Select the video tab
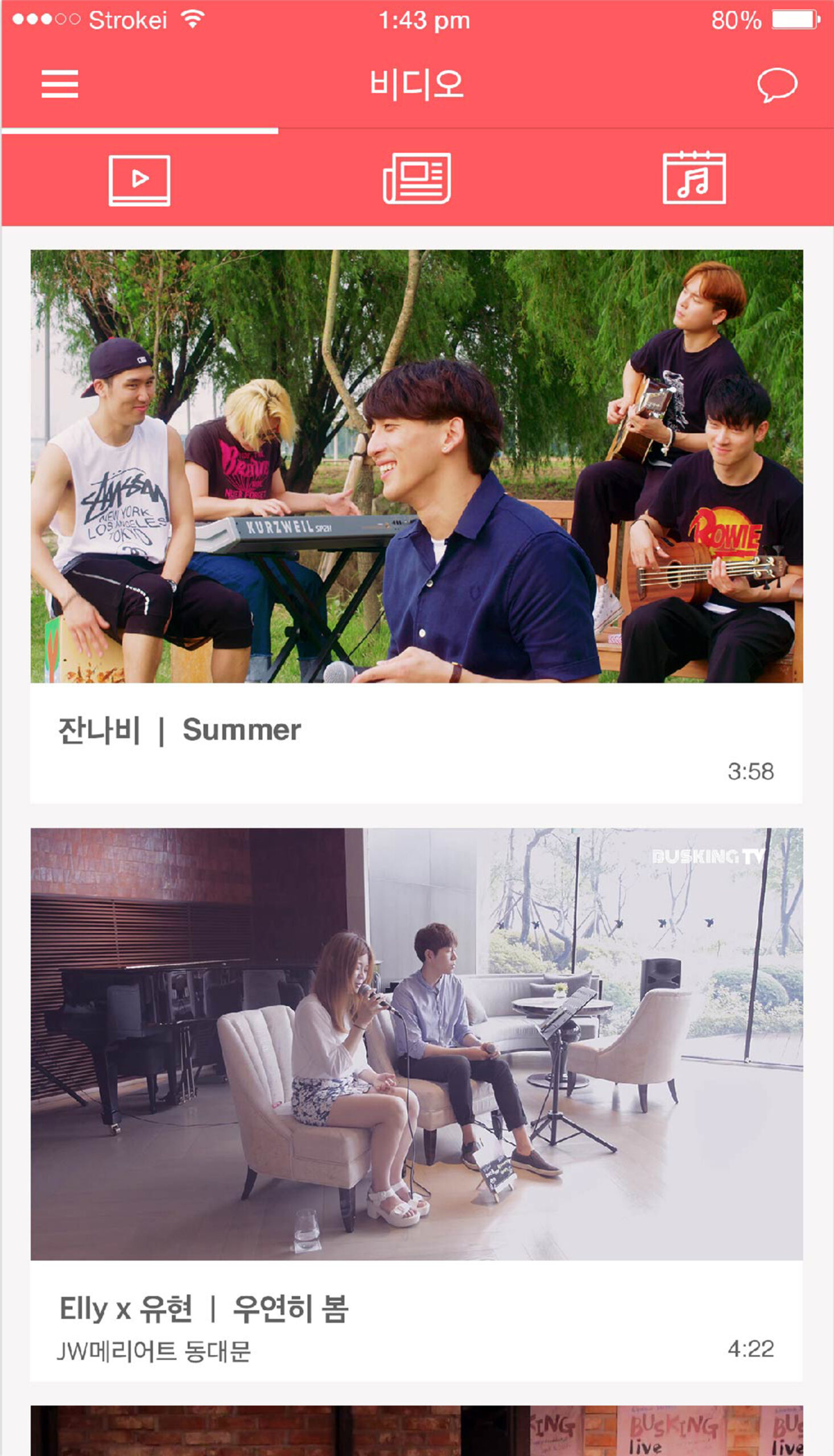Image resolution: width=834 pixels, height=1456 pixels. click(x=139, y=180)
